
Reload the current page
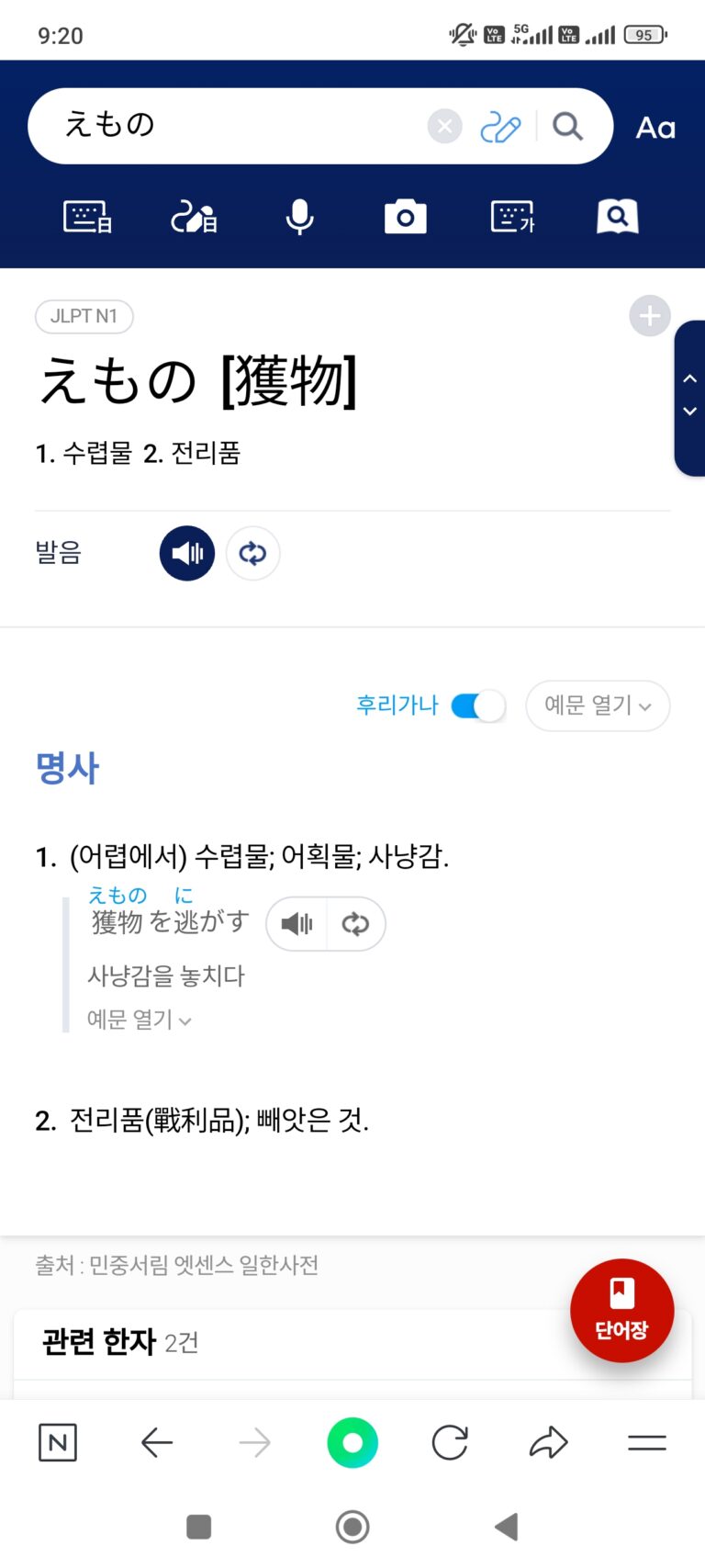tap(450, 1442)
